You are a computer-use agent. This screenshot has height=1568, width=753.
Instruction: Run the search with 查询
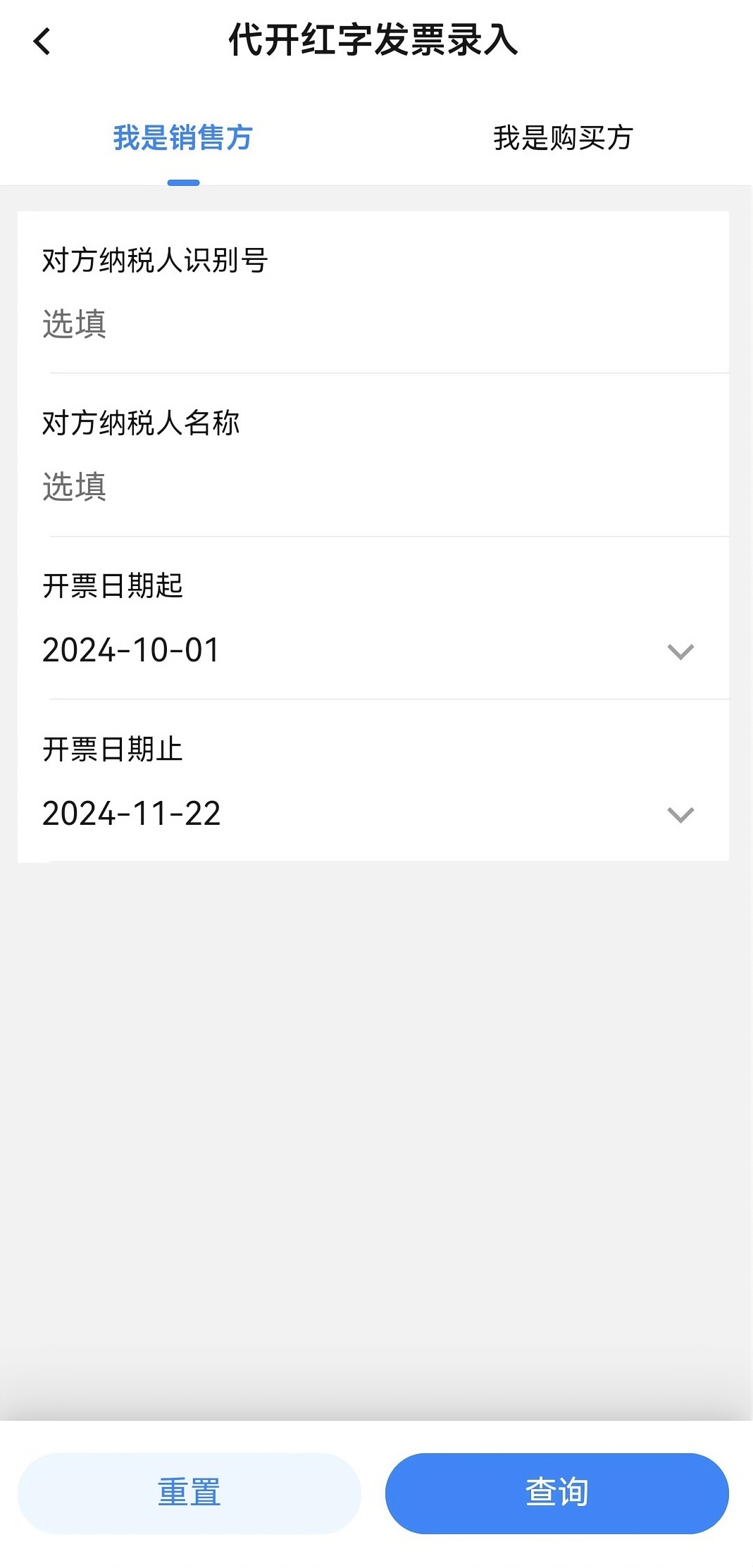point(556,1493)
